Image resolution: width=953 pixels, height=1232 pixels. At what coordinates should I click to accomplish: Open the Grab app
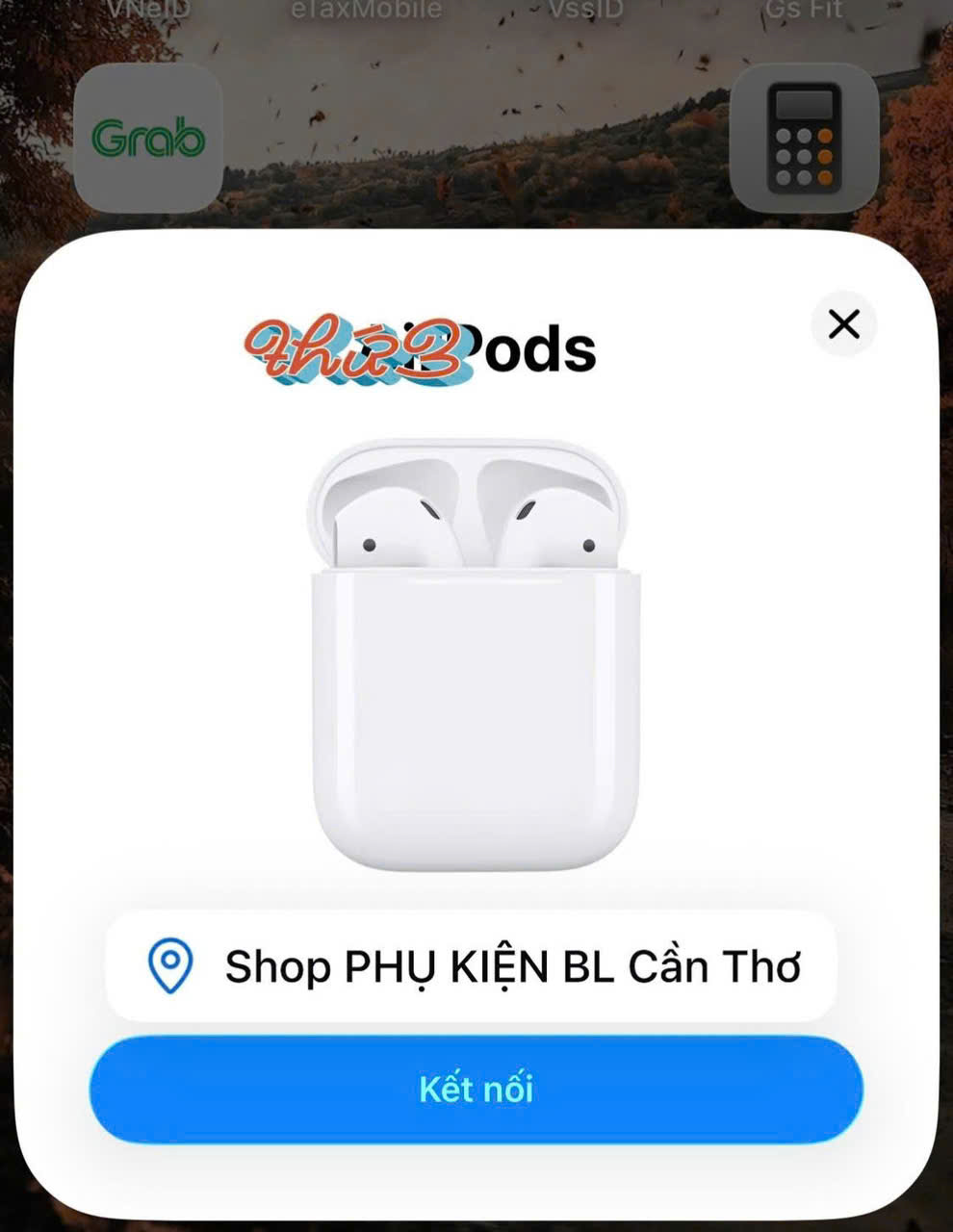tap(148, 139)
